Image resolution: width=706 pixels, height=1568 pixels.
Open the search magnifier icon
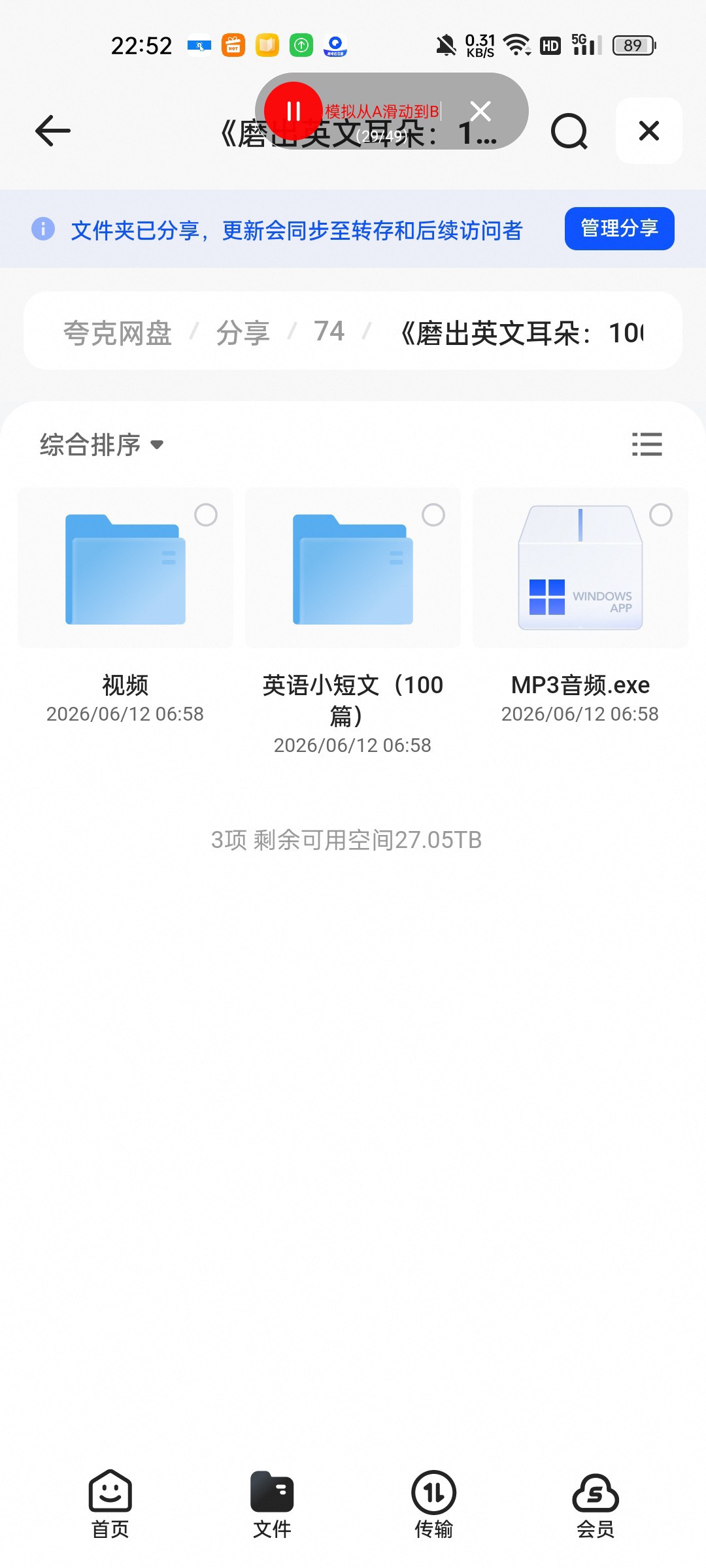point(569,131)
